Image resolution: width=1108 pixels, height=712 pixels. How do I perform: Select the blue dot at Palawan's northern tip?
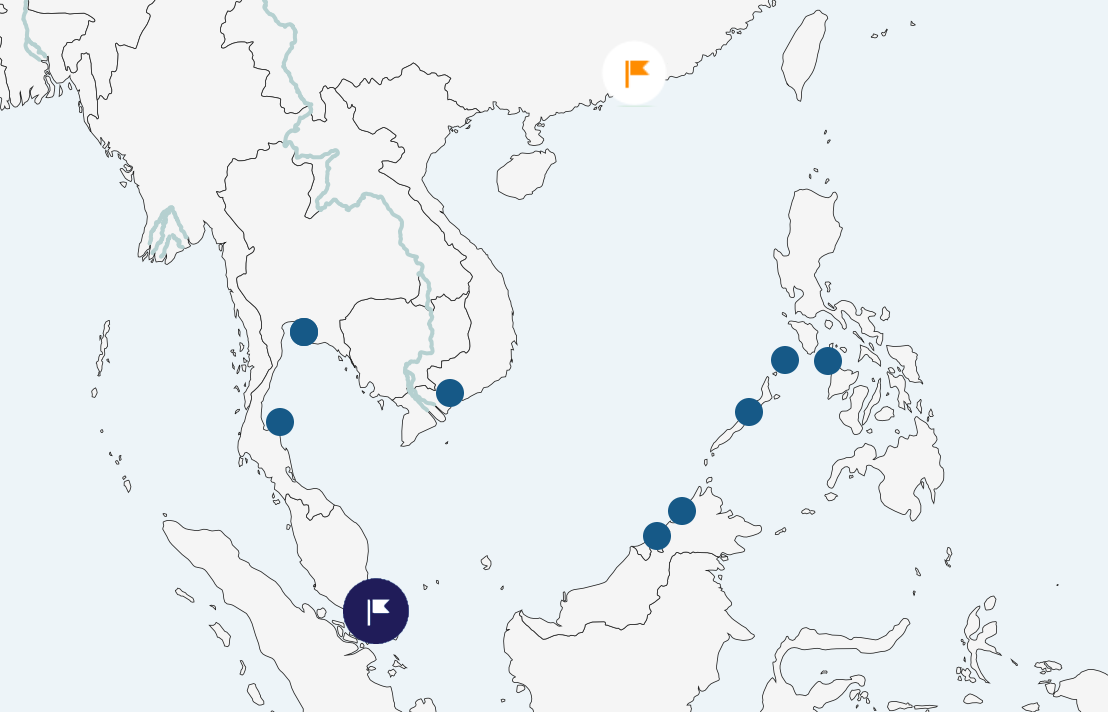pos(785,360)
